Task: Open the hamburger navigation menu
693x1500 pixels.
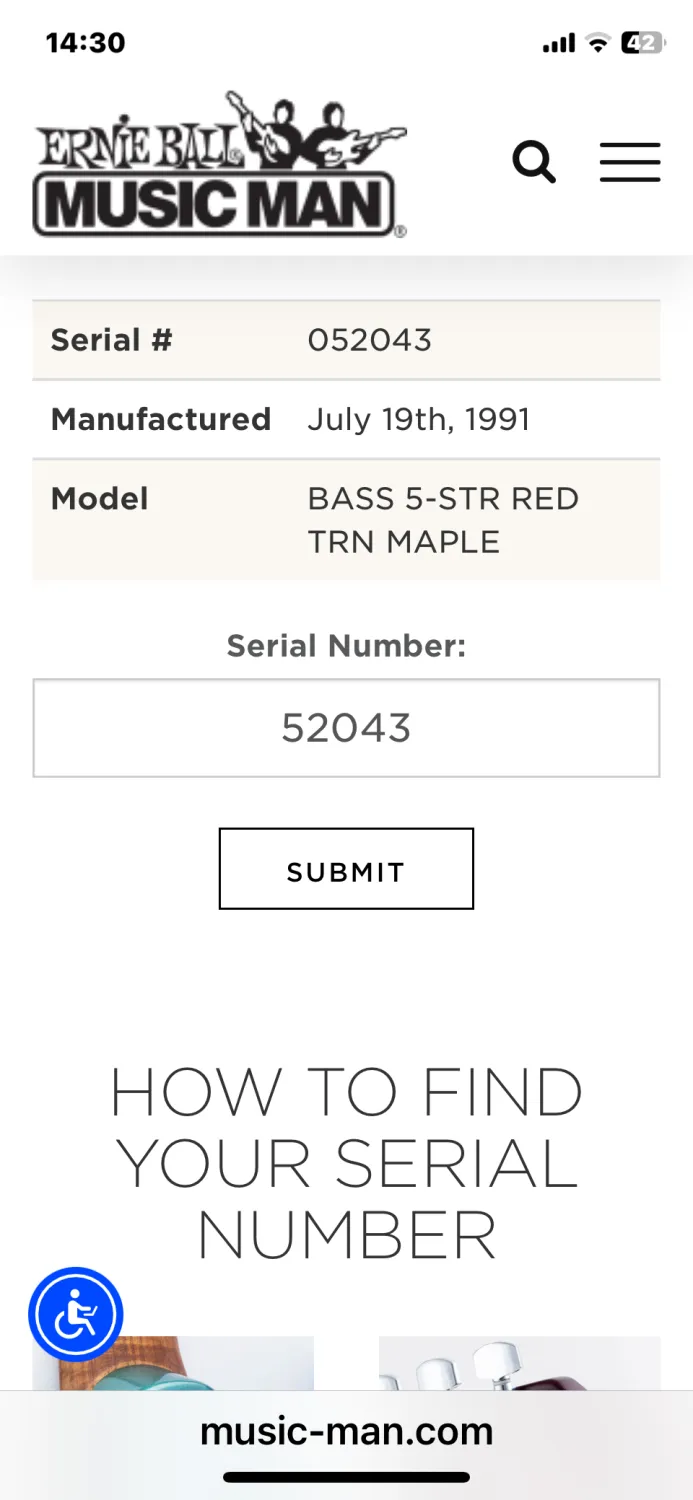Action: (630, 162)
